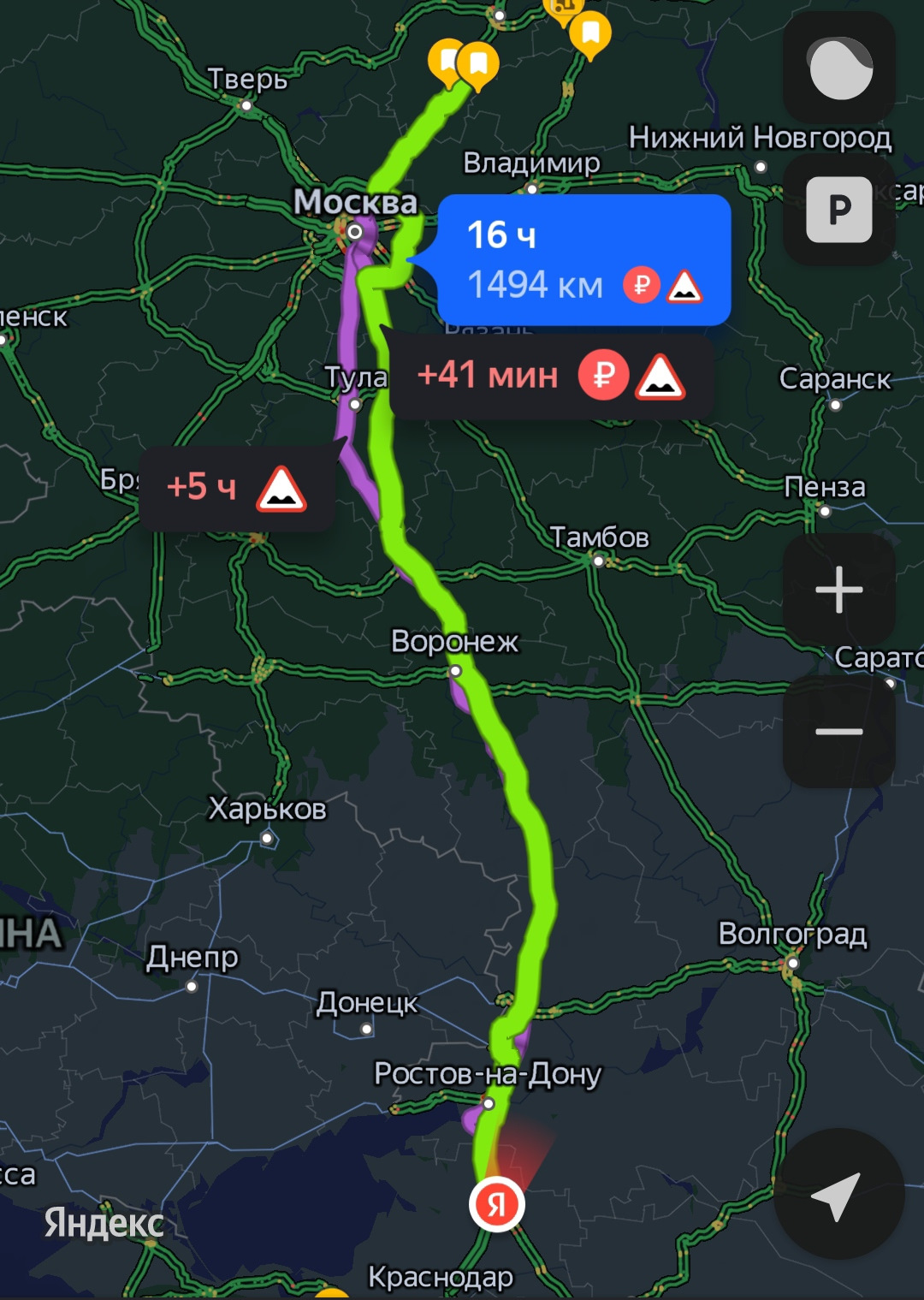Screen dimensions: 924x1300
Task: Zoom in with the plus button
Action: tap(838, 590)
